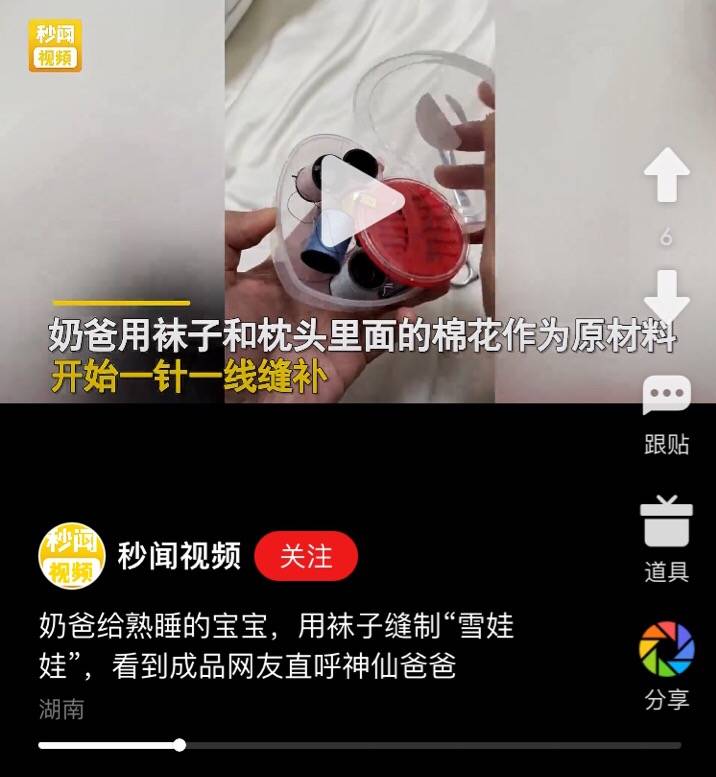This screenshot has width=716, height=777.
Task: Open the 道具 gift props
Action: [x=666, y=538]
